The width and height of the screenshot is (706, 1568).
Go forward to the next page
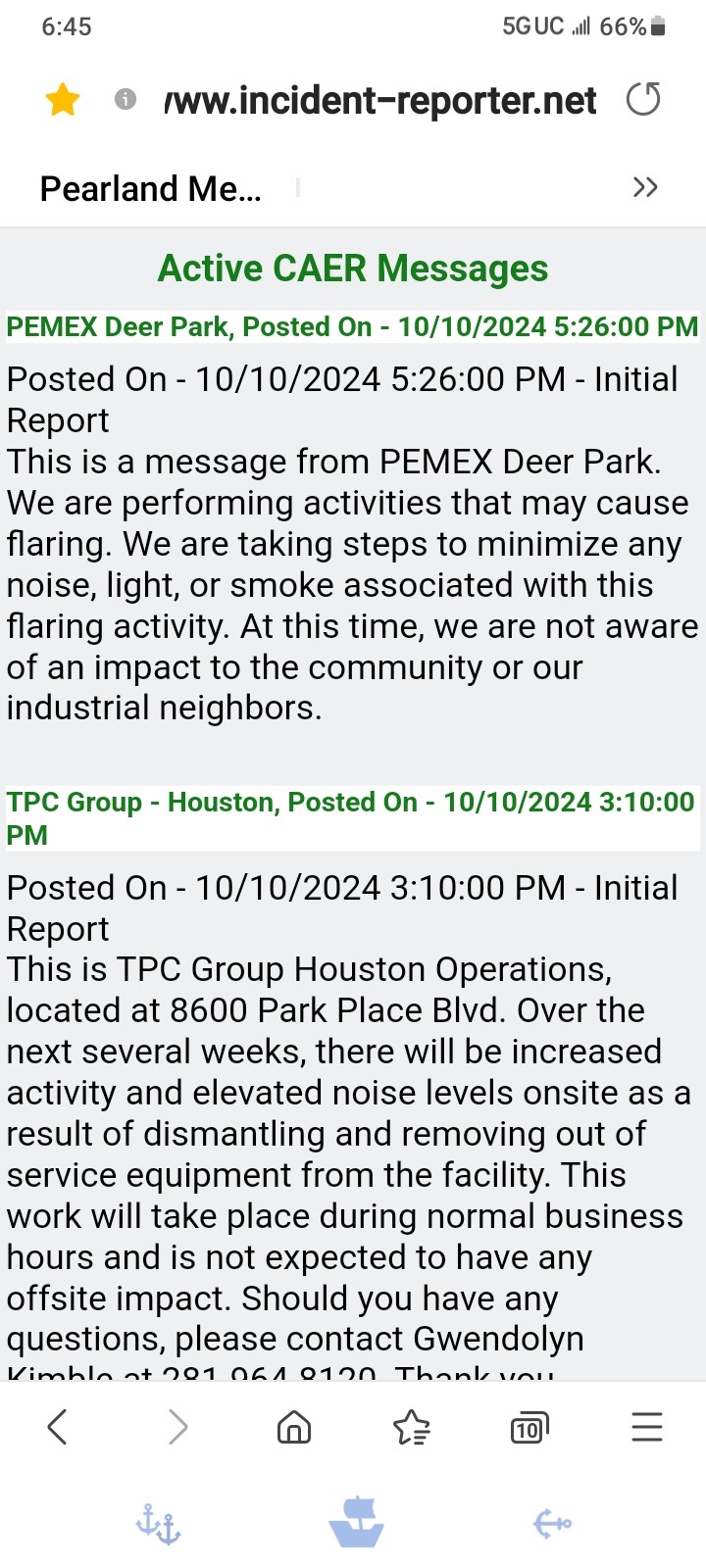click(177, 1427)
